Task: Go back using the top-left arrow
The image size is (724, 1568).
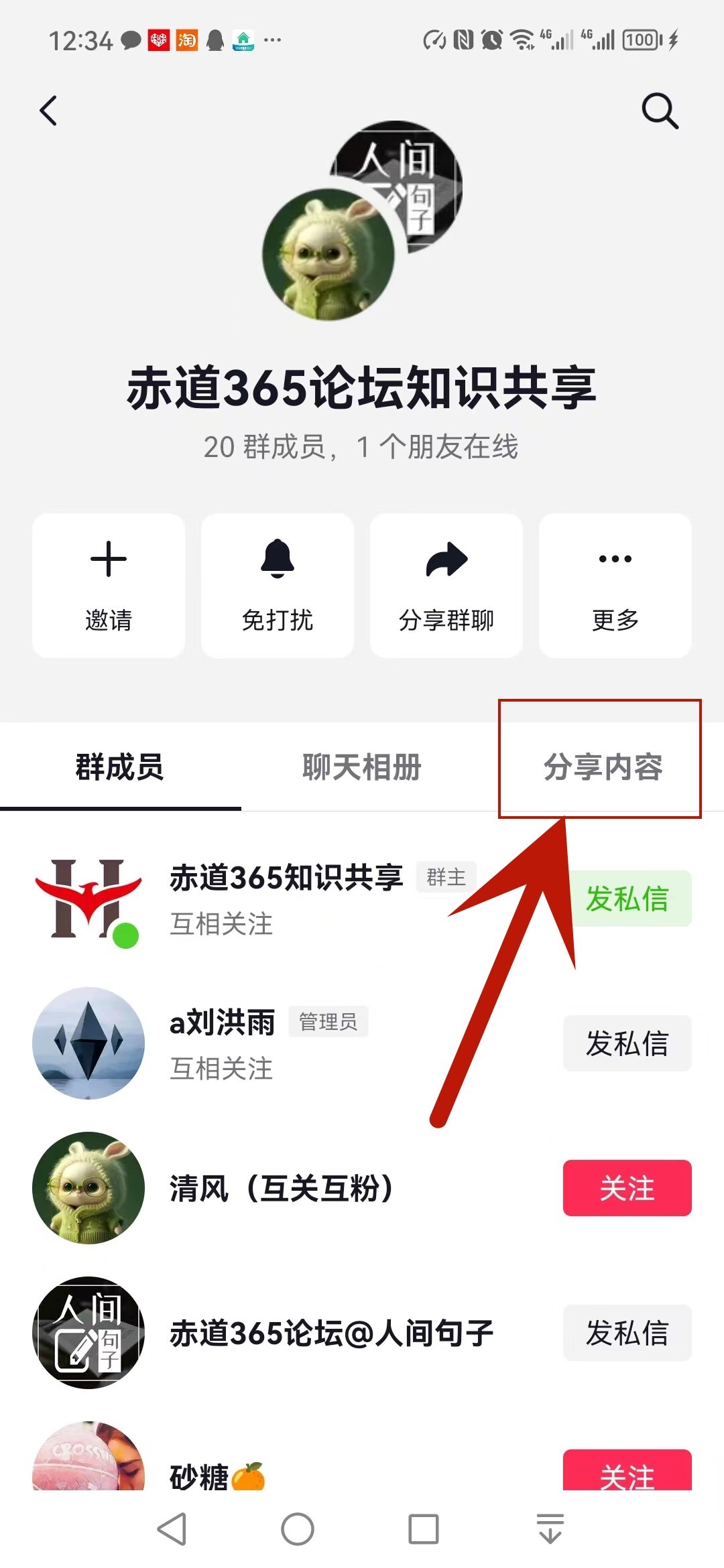Action: [x=48, y=111]
